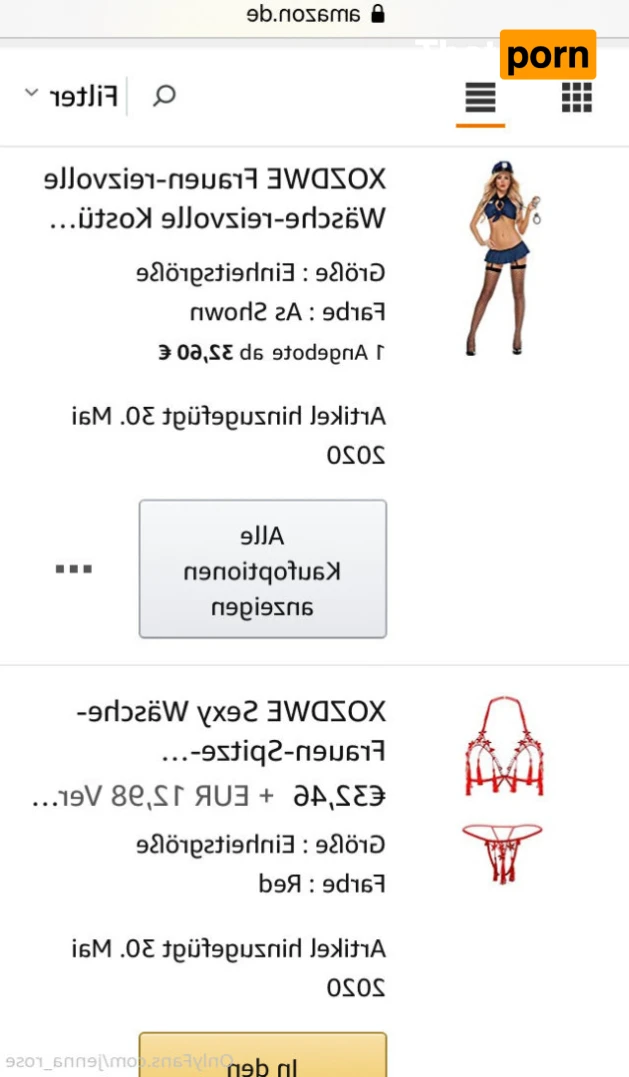Open the three-dot menu beside Alle Kaufoptionen
The image size is (629, 1077).
click(73, 569)
